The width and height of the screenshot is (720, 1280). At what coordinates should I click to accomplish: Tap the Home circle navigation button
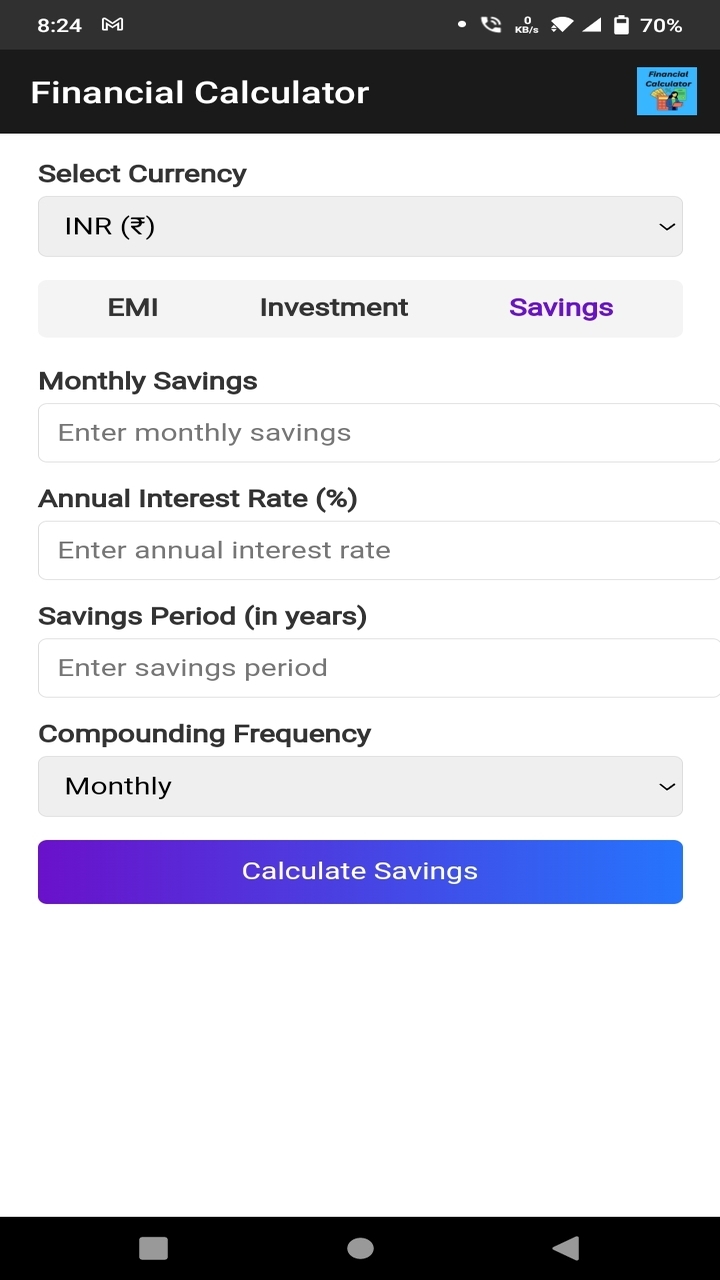pos(359,1248)
